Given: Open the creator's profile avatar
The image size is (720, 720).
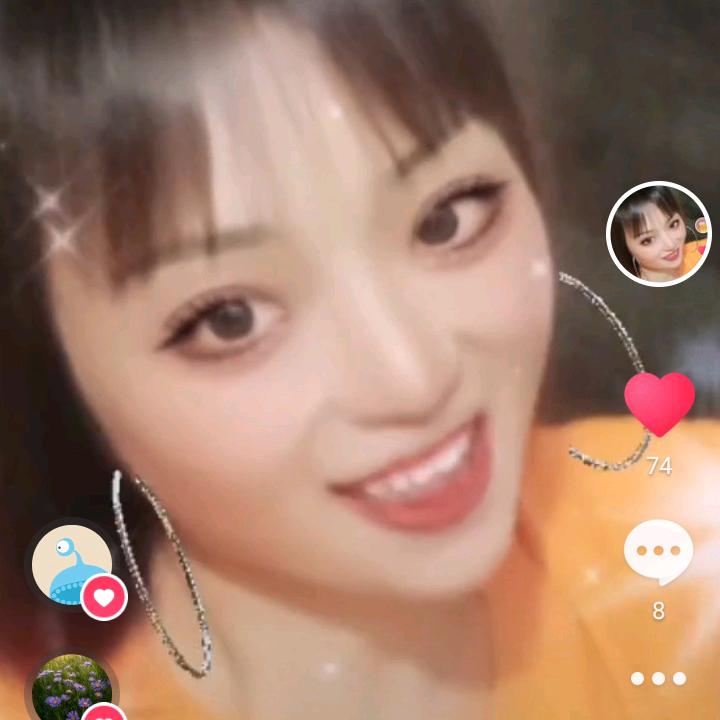Looking at the screenshot, I should click(x=658, y=234).
